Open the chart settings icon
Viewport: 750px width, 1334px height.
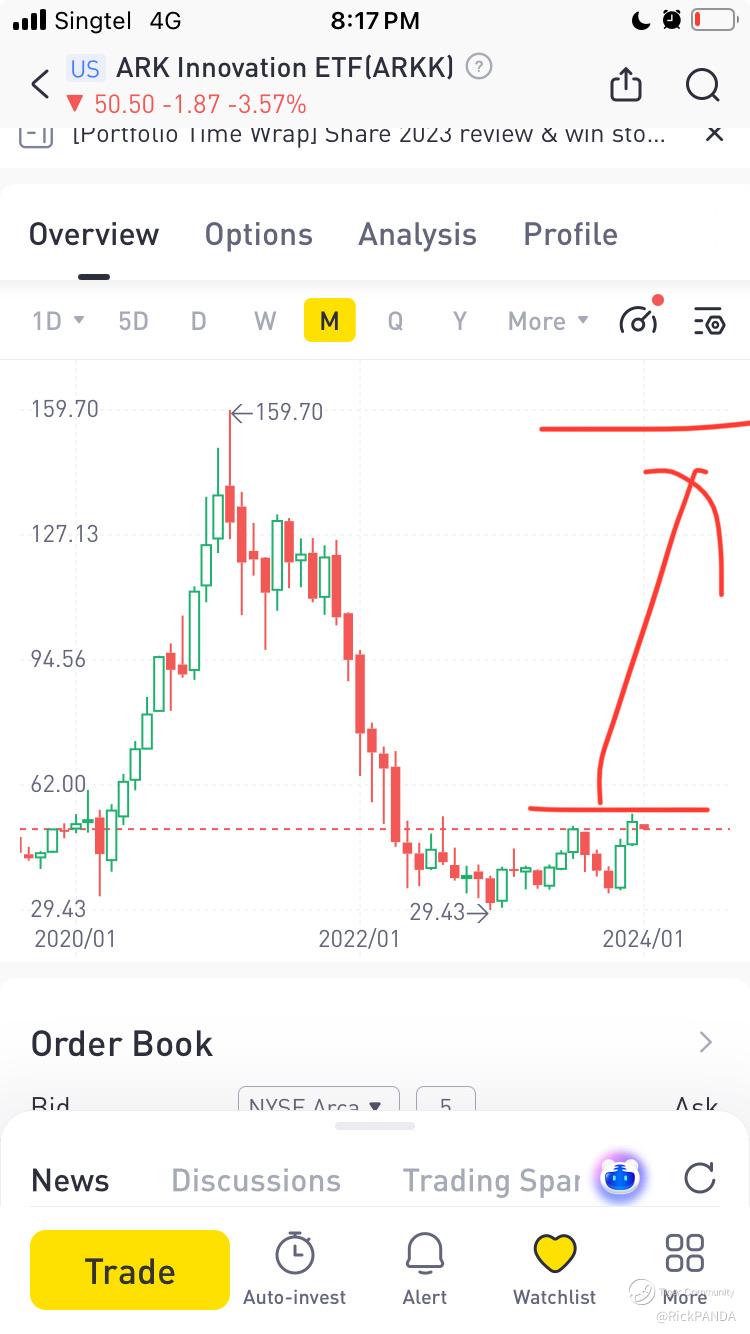[x=708, y=321]
